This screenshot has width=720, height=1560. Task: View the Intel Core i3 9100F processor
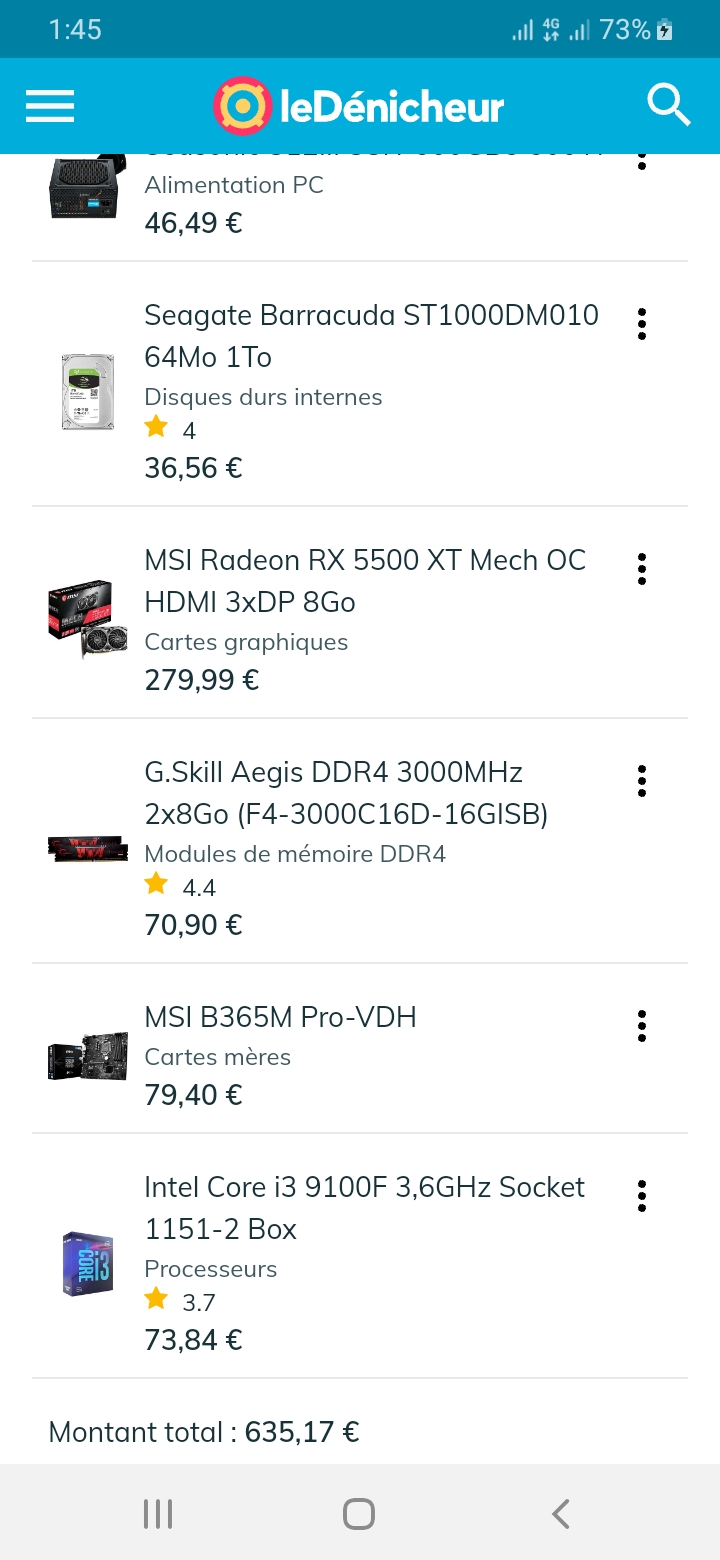[x=364, y=1208]
